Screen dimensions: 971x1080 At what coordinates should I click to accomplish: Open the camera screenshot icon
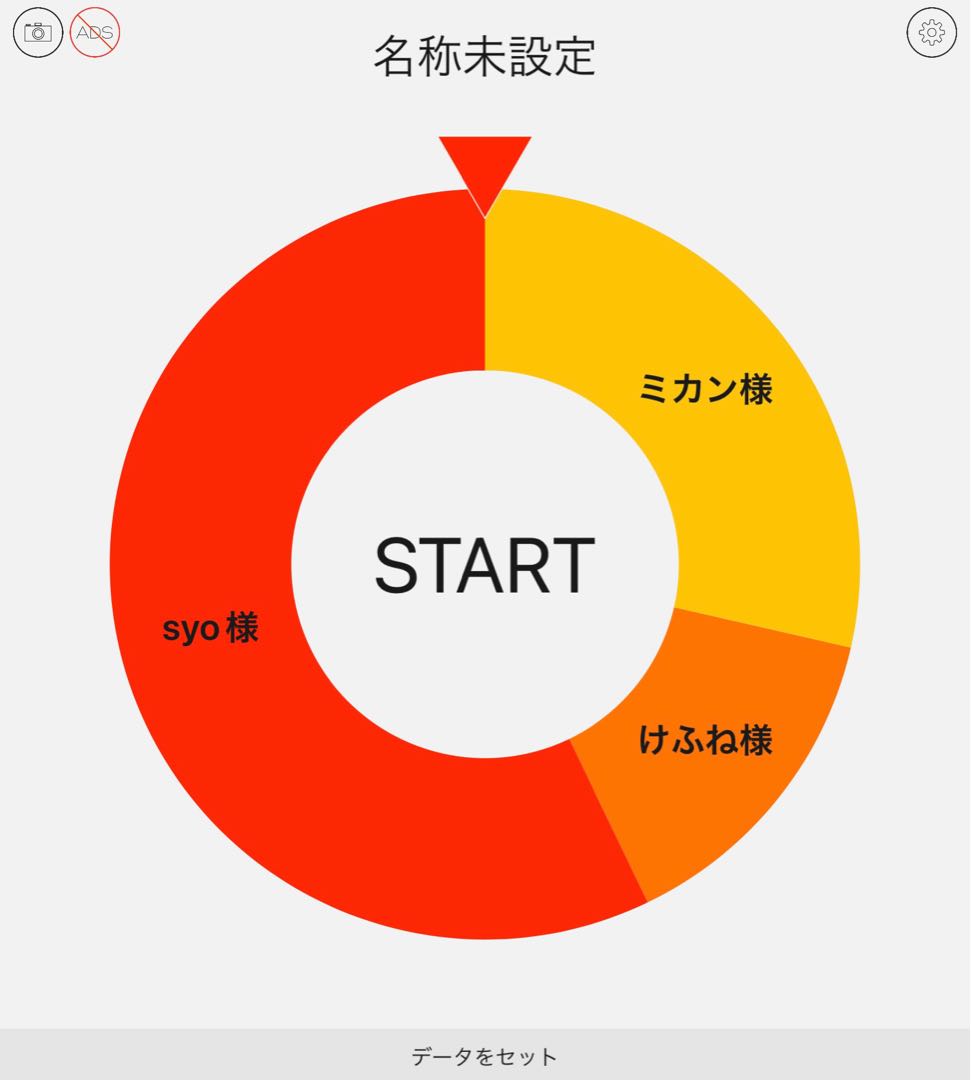point(38,32)
